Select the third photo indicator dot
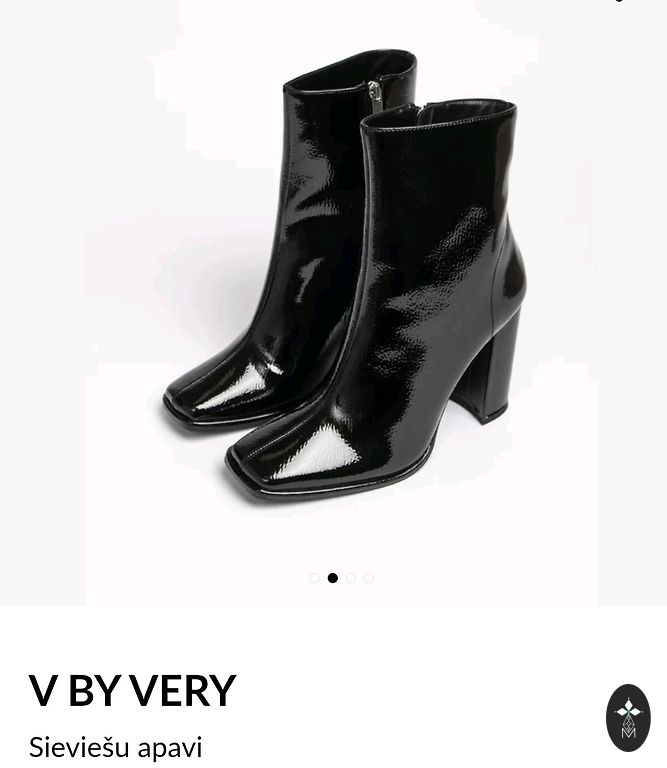 pyautogui.click(x=351, y=578)
